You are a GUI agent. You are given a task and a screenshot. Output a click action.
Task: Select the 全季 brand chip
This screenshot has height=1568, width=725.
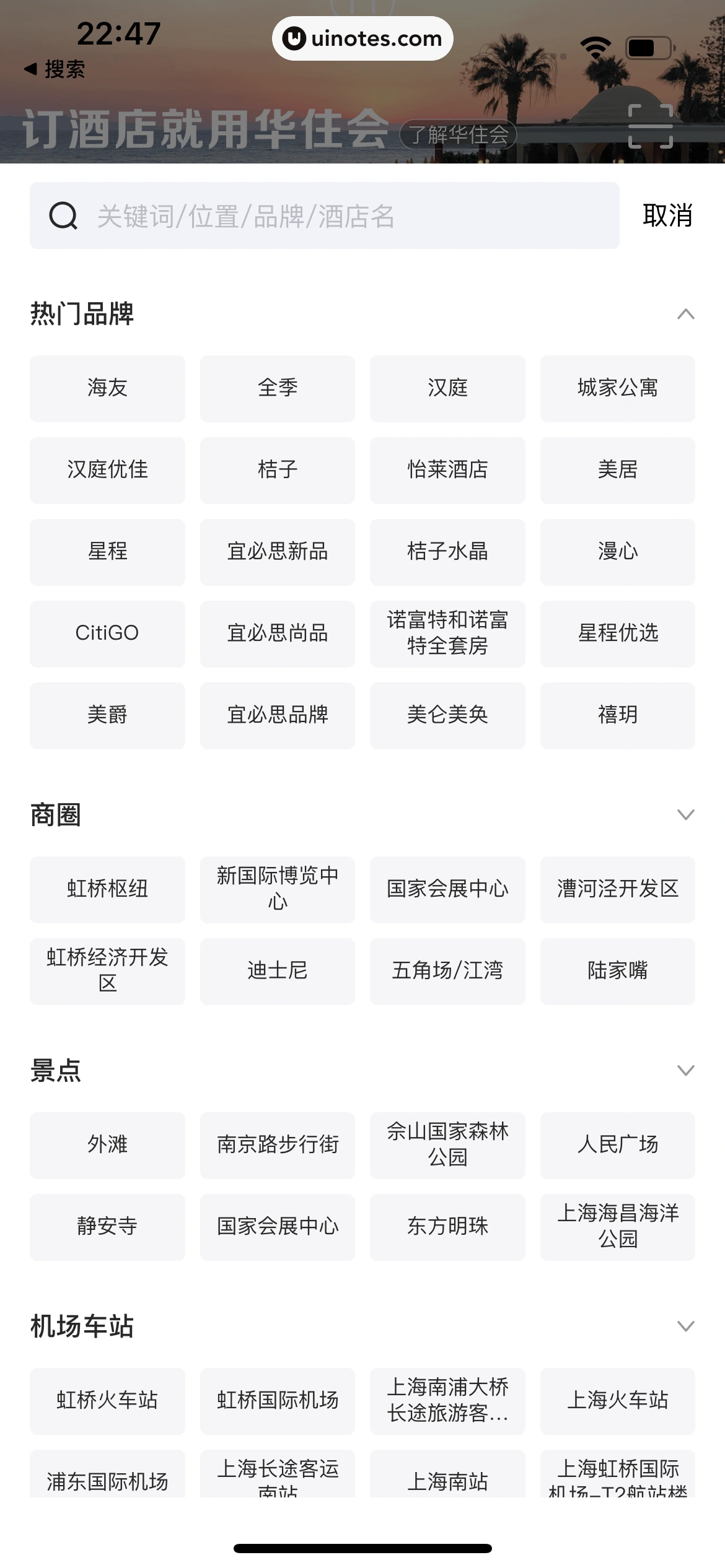pyautogui.click(x=277, y=388)
